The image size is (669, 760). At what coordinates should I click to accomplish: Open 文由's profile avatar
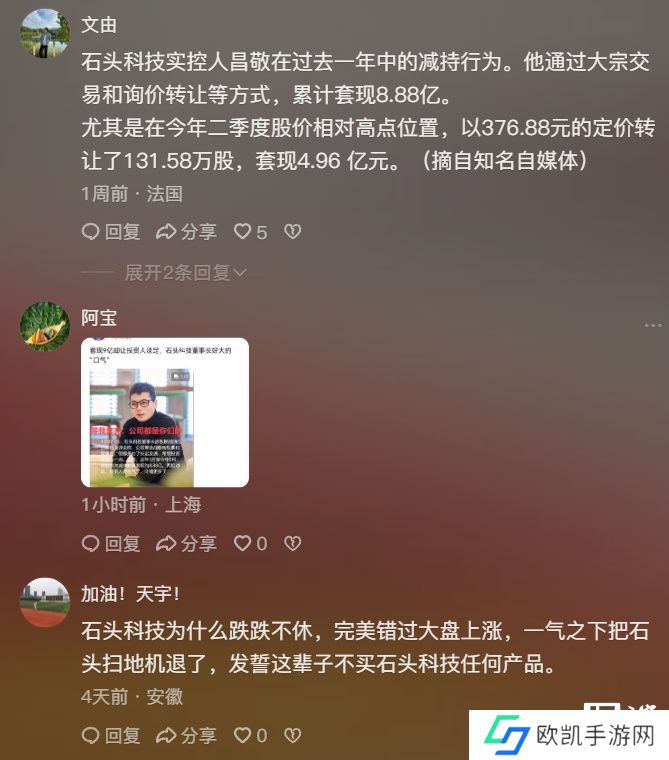(45, 34)
